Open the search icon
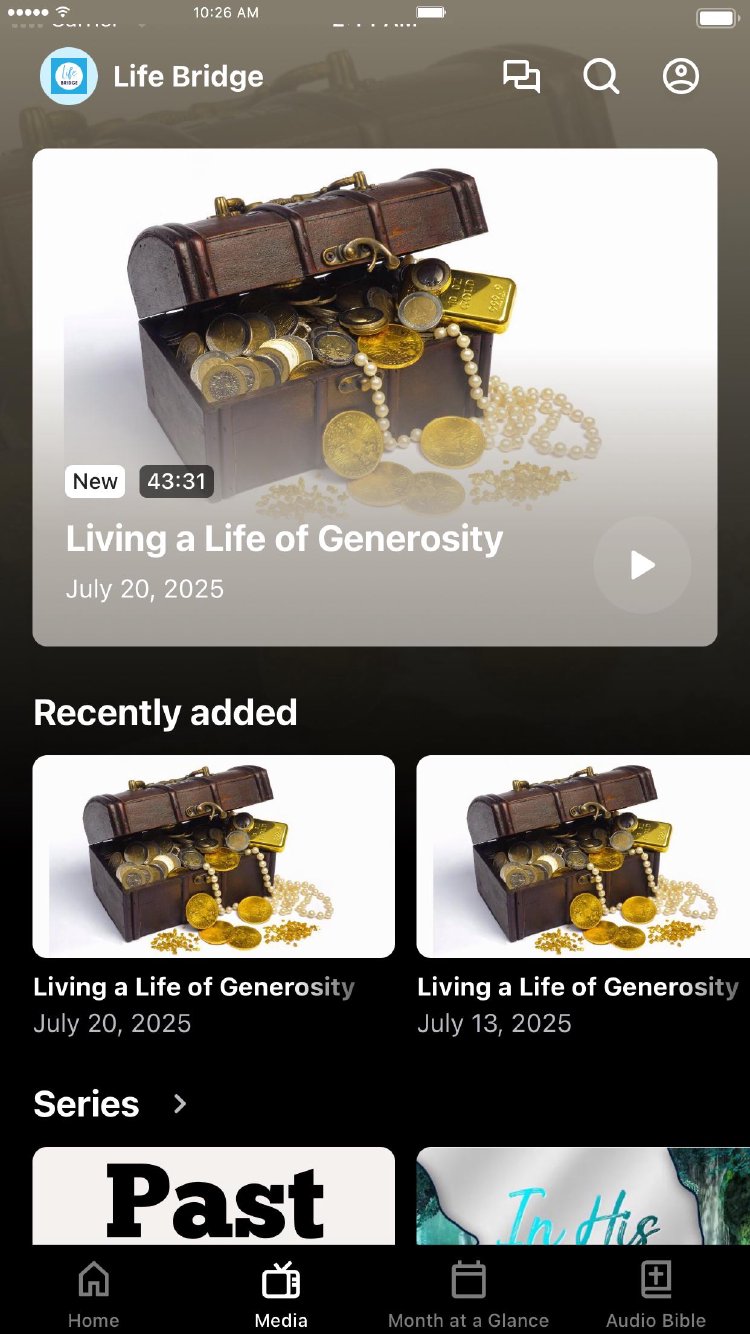The height and width of the screenshot is (1334, 750). [601, 77]
